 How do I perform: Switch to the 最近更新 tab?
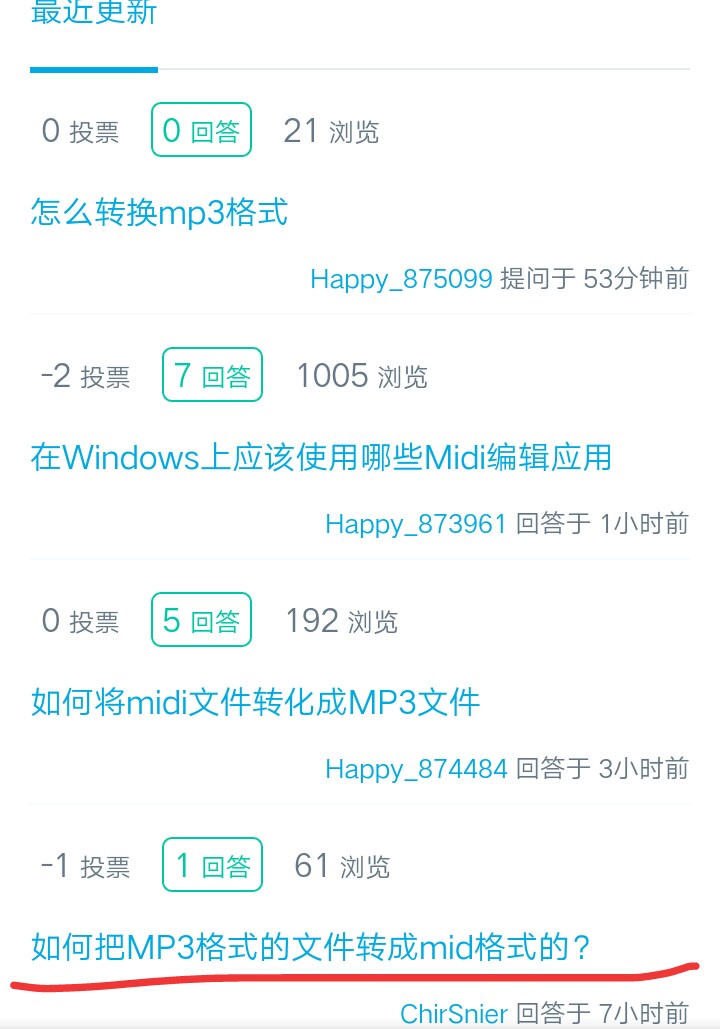point(94,16)
